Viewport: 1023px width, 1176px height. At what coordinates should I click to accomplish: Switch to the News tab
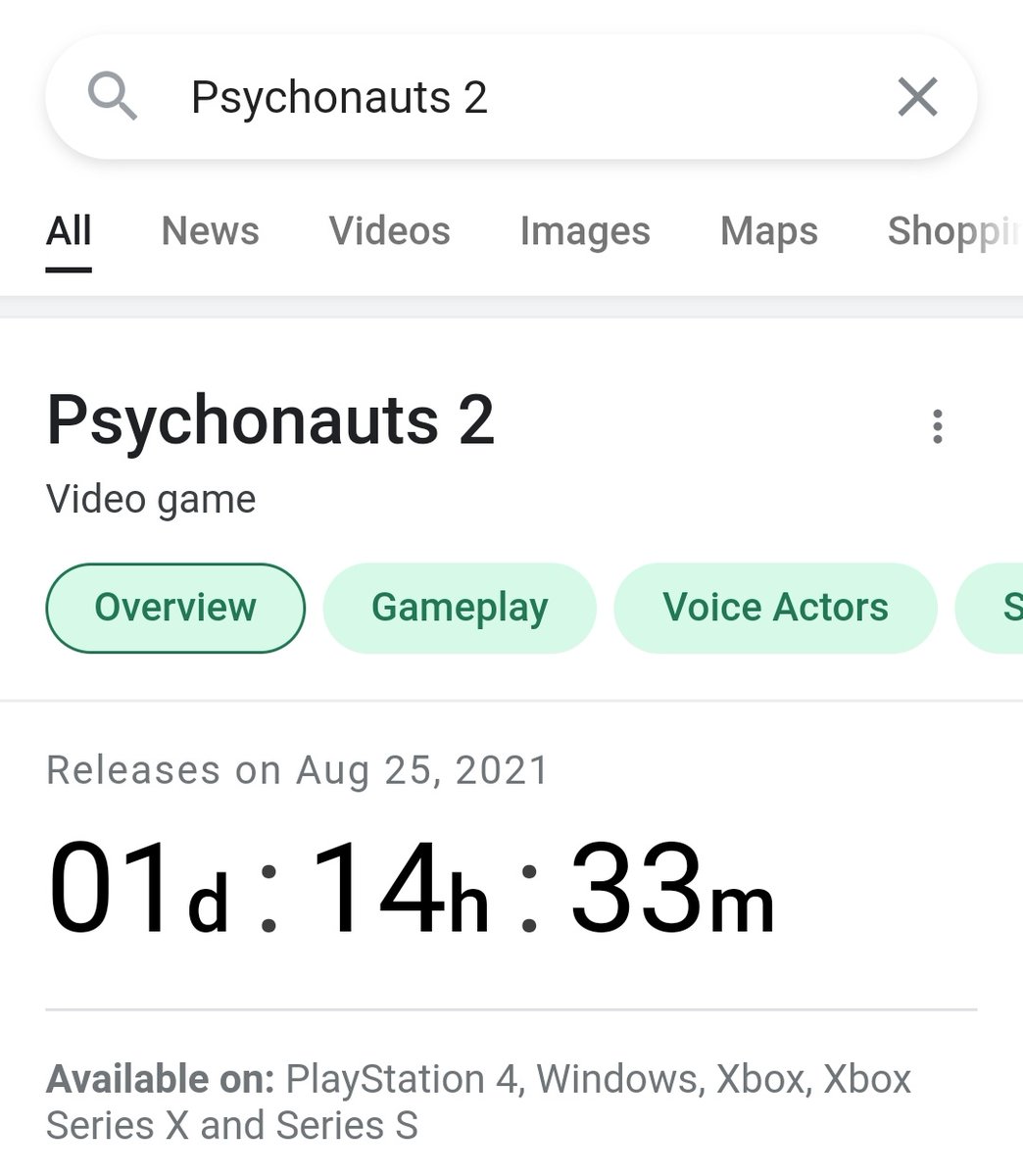click(x=210, y=231)
